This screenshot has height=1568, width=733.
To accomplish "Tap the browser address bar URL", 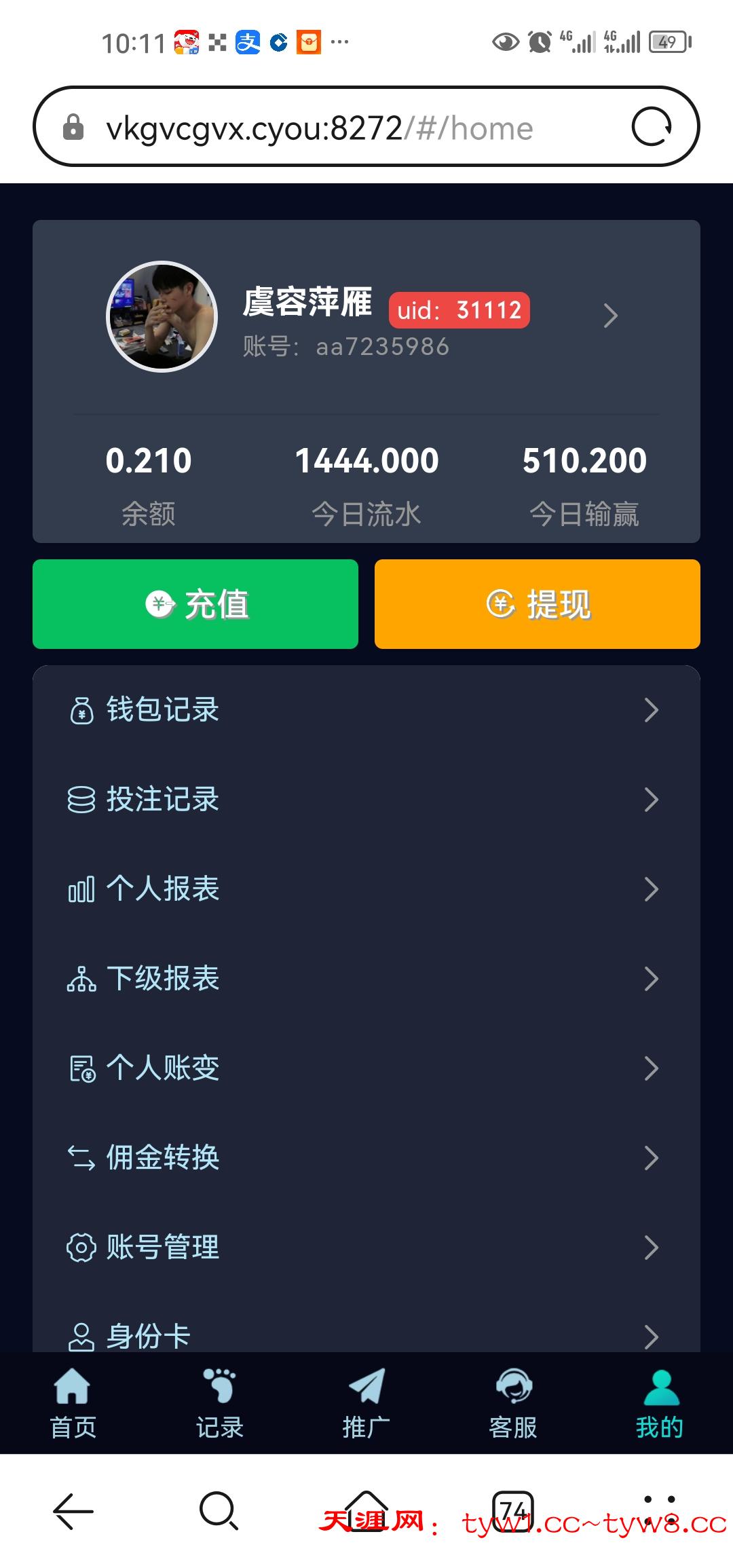I will point(319,128).
